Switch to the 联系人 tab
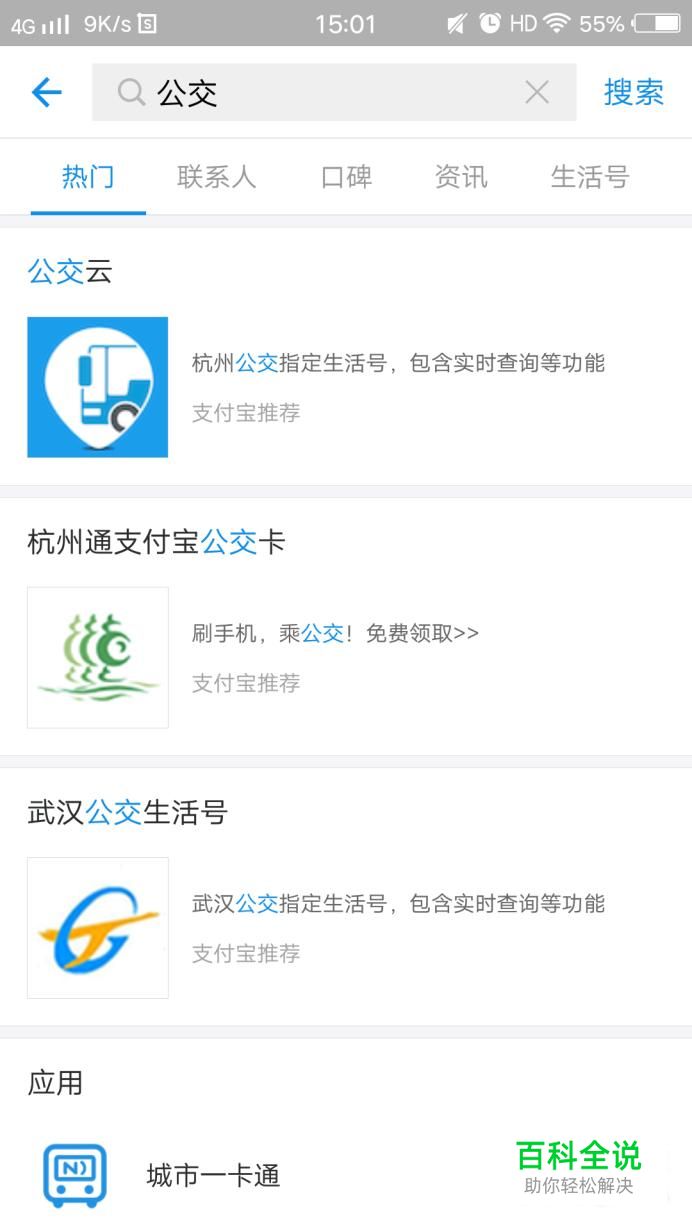This screenshot has height=1230, width=692. point(216,178)
